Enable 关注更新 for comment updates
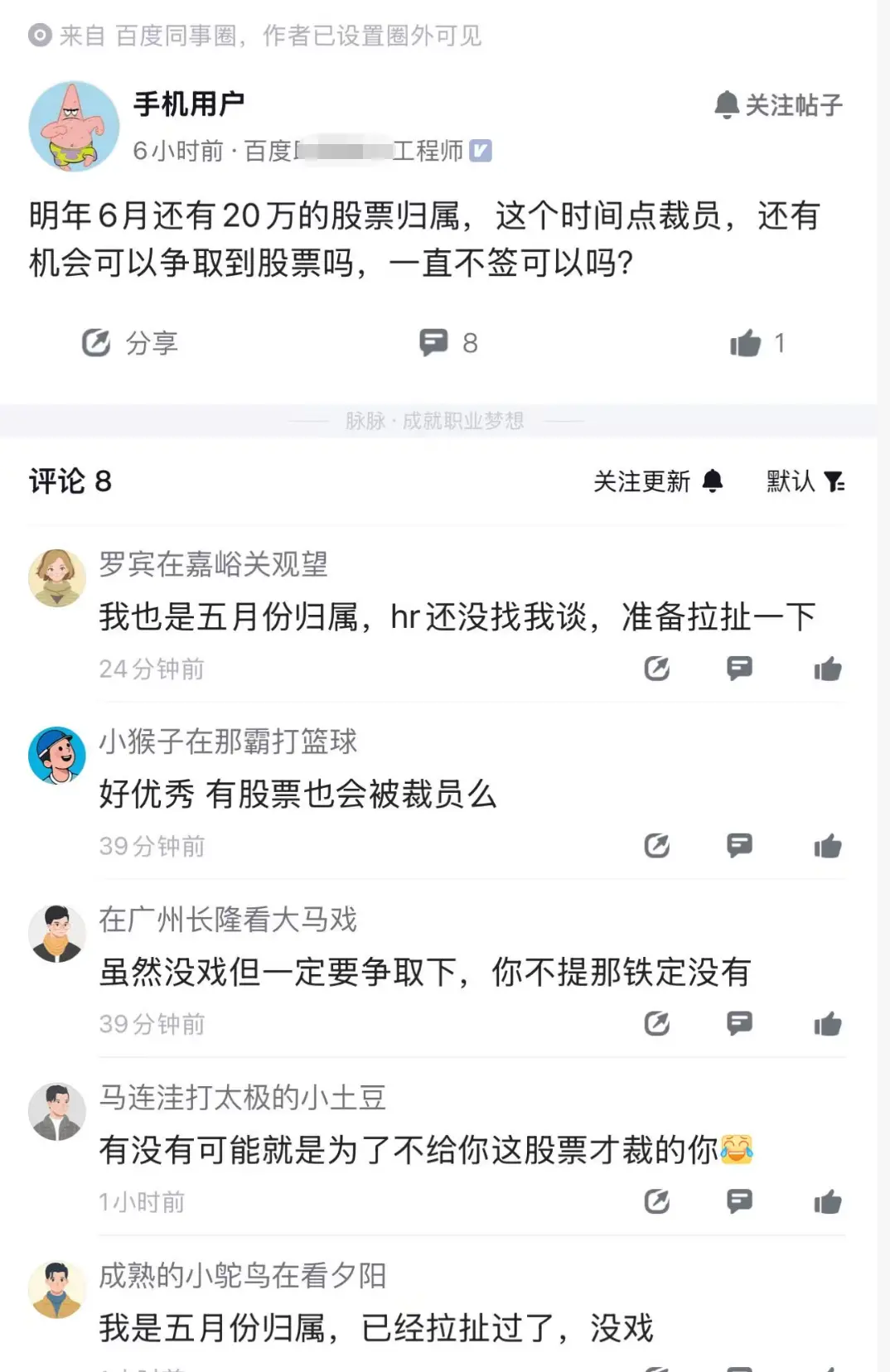 click(x=658, y=481)
